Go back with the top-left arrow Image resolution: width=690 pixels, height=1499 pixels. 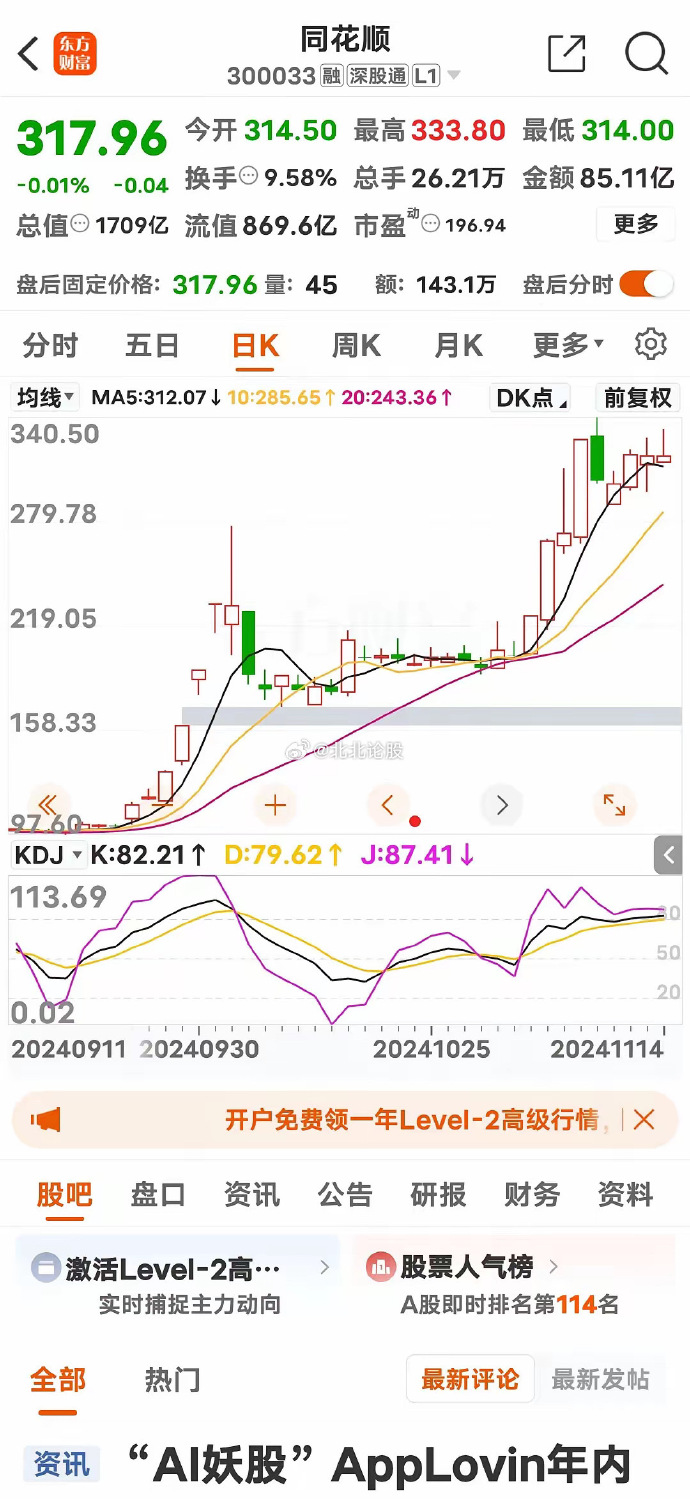(29, 54)
